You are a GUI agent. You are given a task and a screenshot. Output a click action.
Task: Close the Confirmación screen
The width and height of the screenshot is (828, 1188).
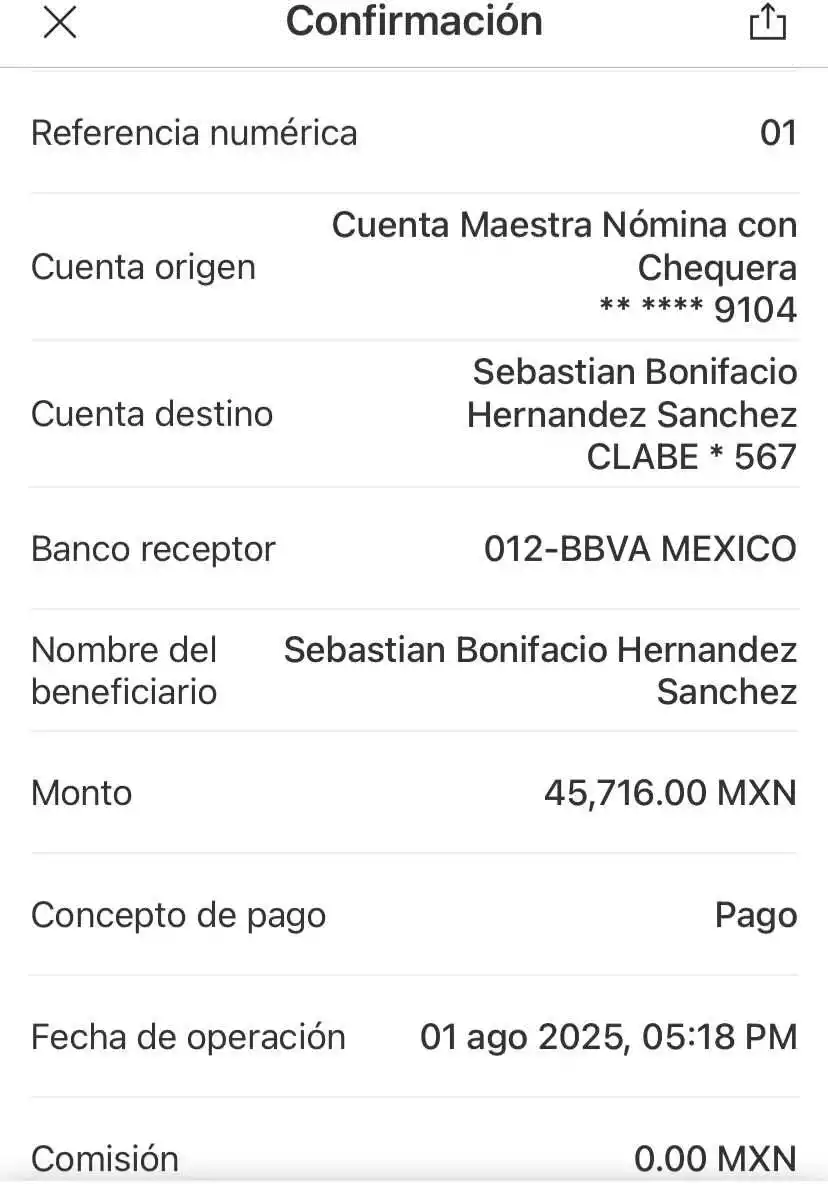pos(61,22)
